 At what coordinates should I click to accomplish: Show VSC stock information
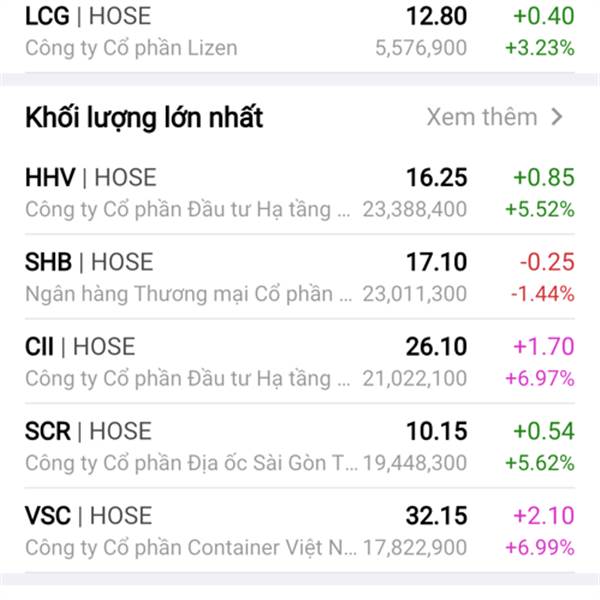coord(300,531)
